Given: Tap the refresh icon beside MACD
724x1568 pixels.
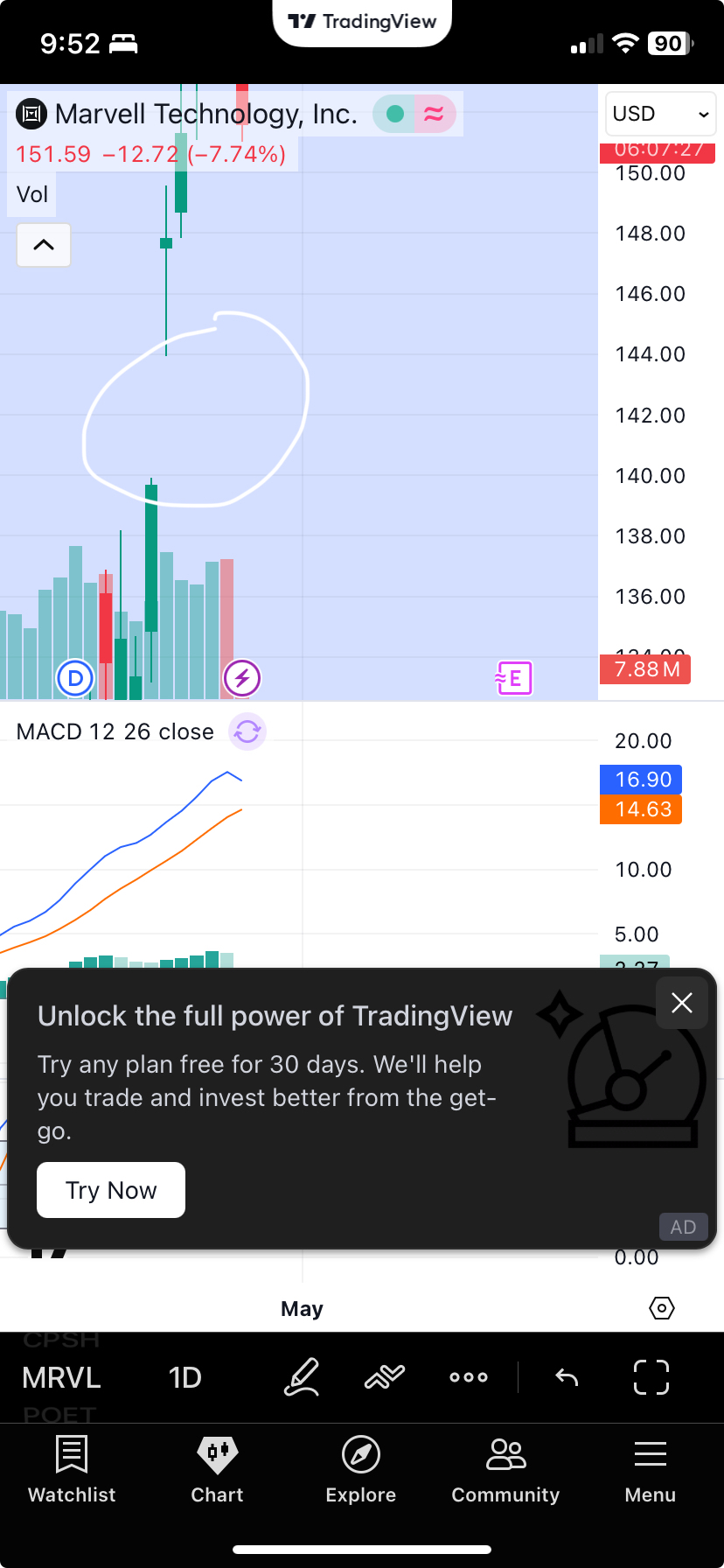Looking at the screenshot, I should pos(247,731).
